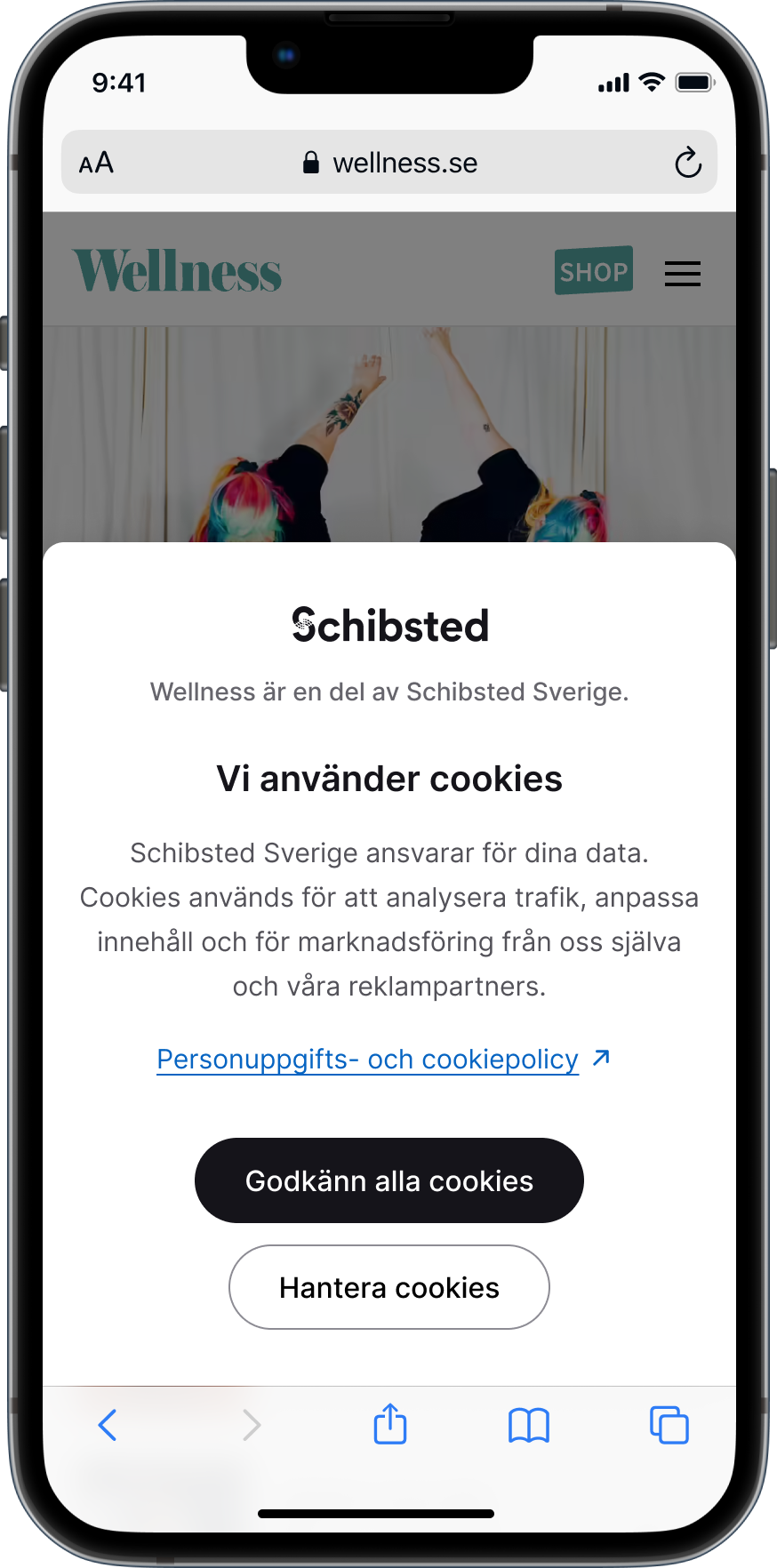Viewport: 777px width, 1568px height.
Task: Open the AA reader options
Action: click(96, 163)
